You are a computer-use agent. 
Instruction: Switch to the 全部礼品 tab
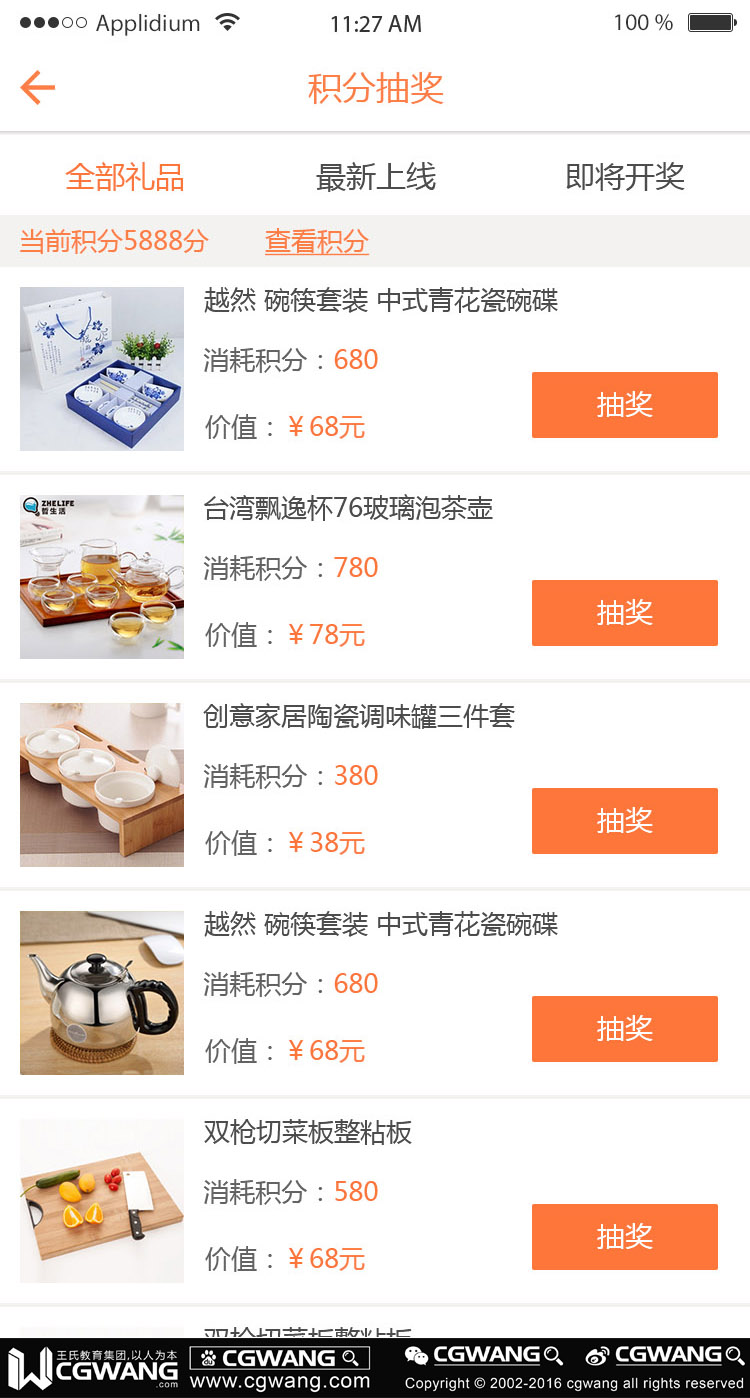[125, 177]
